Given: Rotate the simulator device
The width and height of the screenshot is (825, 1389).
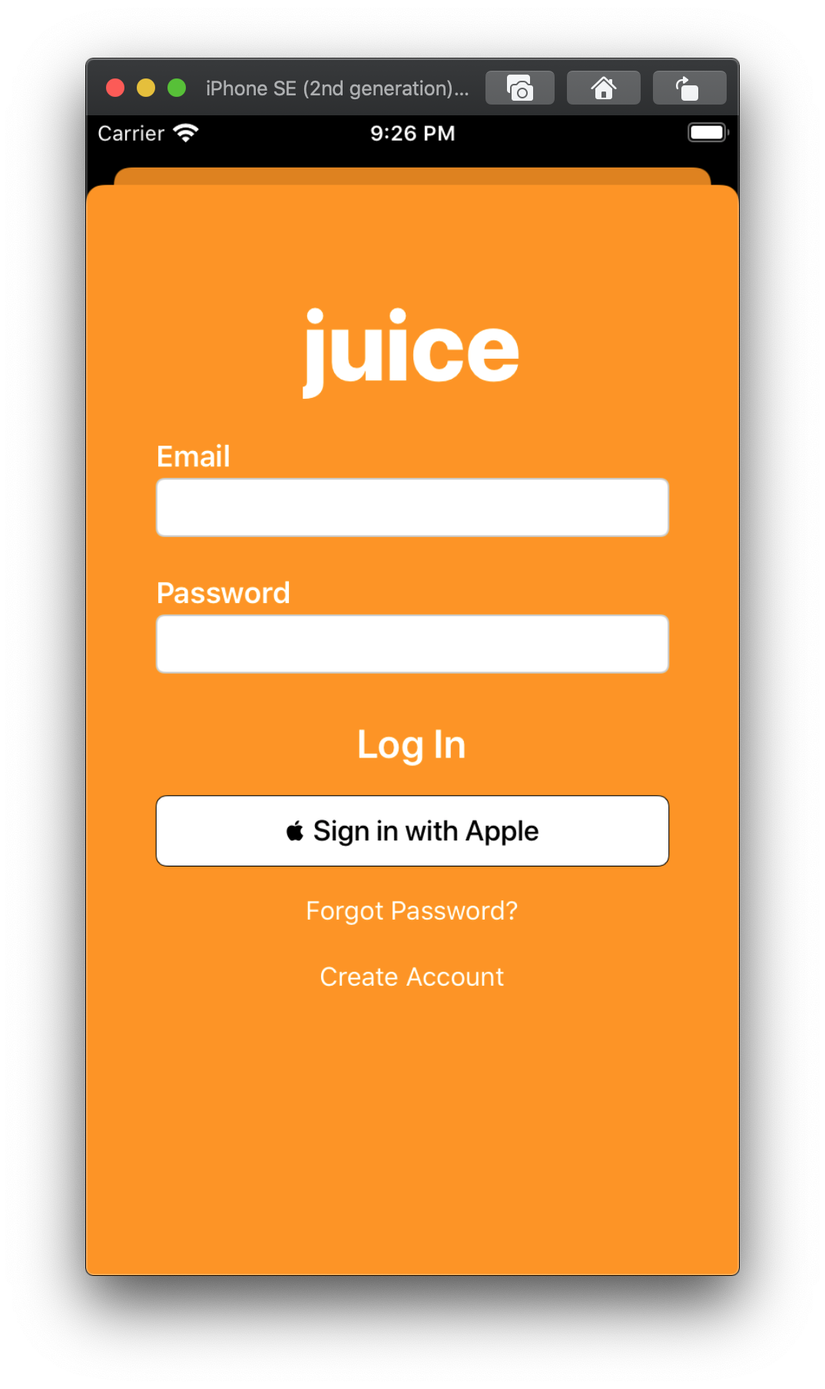Looking at the screenshot, I should pos(689,88).
